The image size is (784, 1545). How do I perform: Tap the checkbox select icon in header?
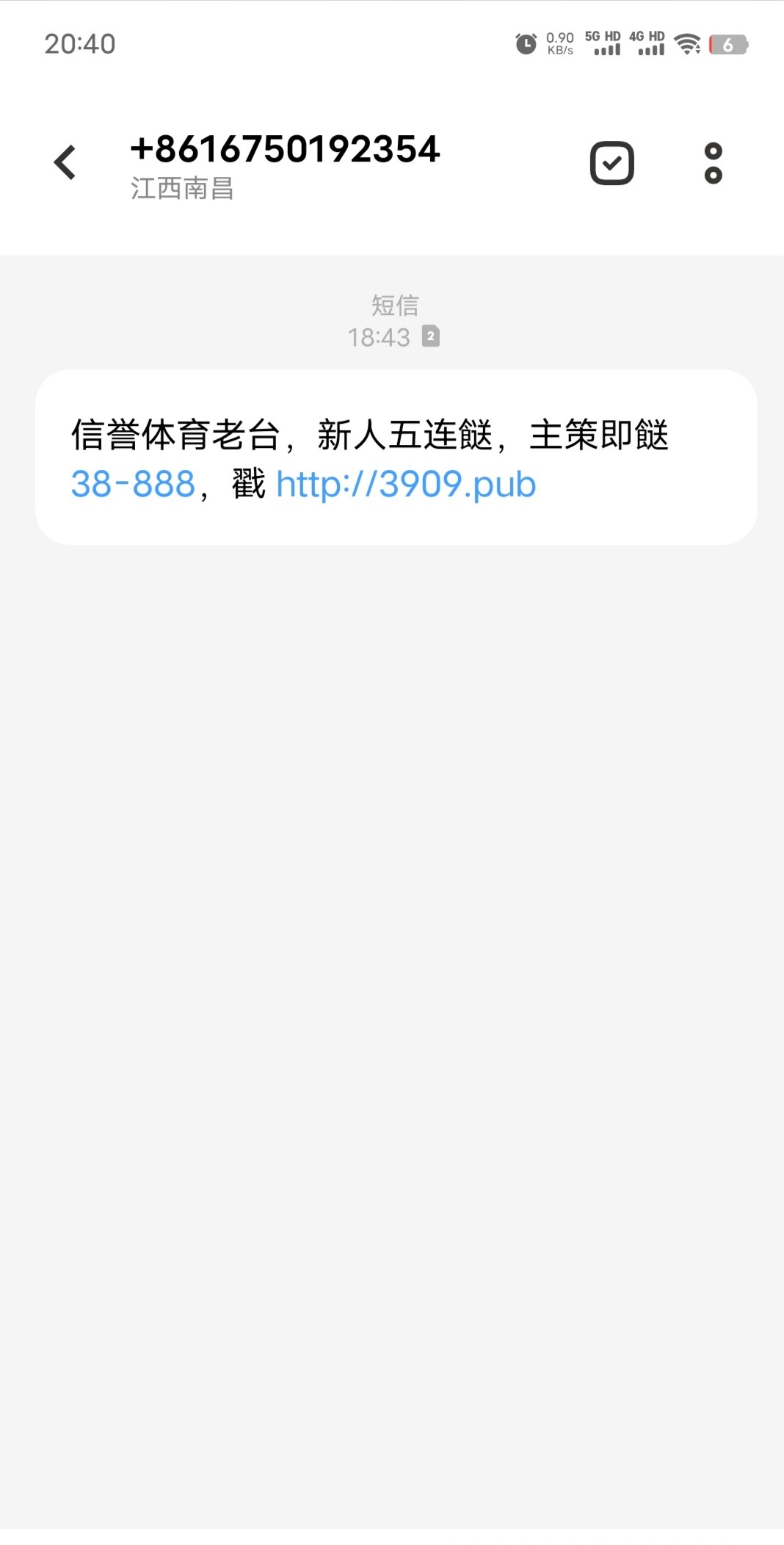pyautogui.click(x=611, y=163)
